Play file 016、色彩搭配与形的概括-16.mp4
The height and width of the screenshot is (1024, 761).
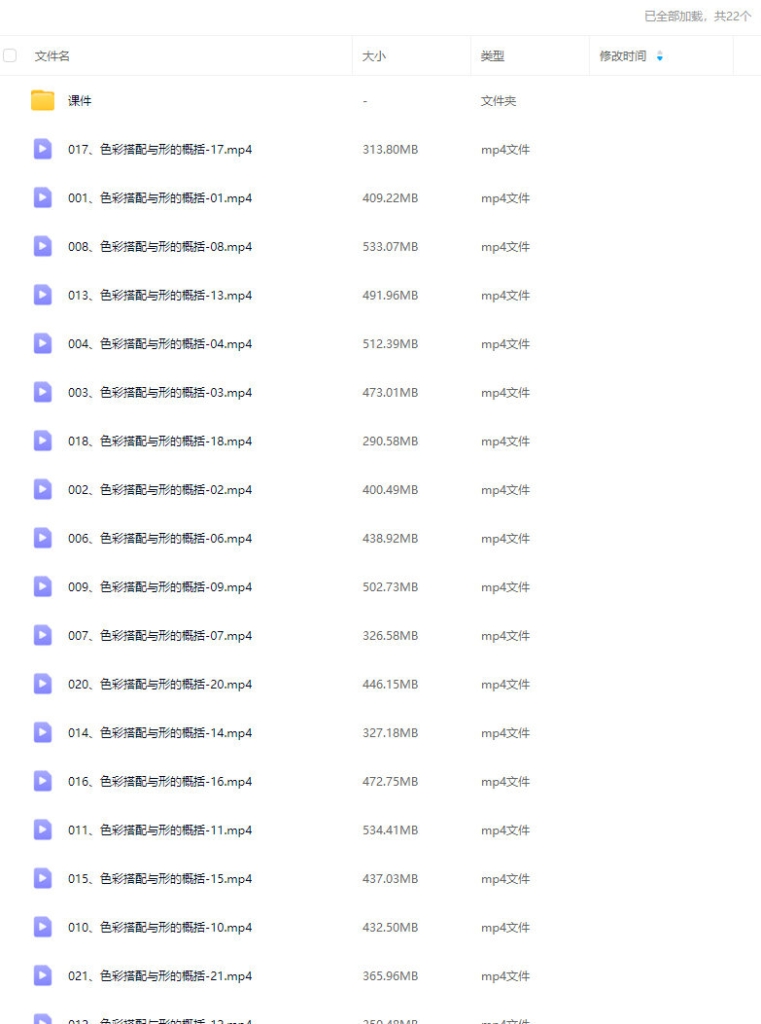pos(160,782)
